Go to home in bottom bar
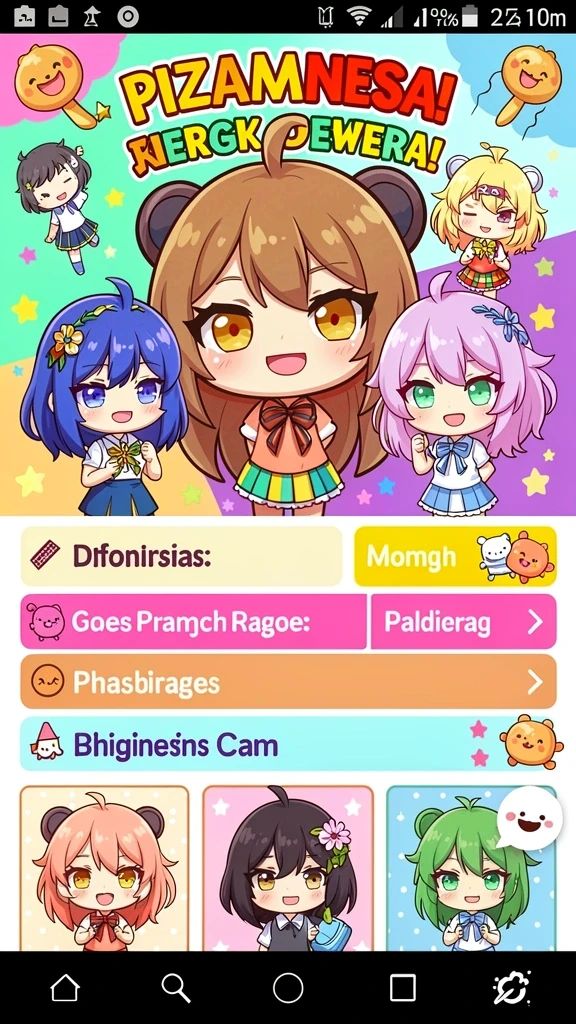Viewport: 576px width, 1024px height. point(65,989)
